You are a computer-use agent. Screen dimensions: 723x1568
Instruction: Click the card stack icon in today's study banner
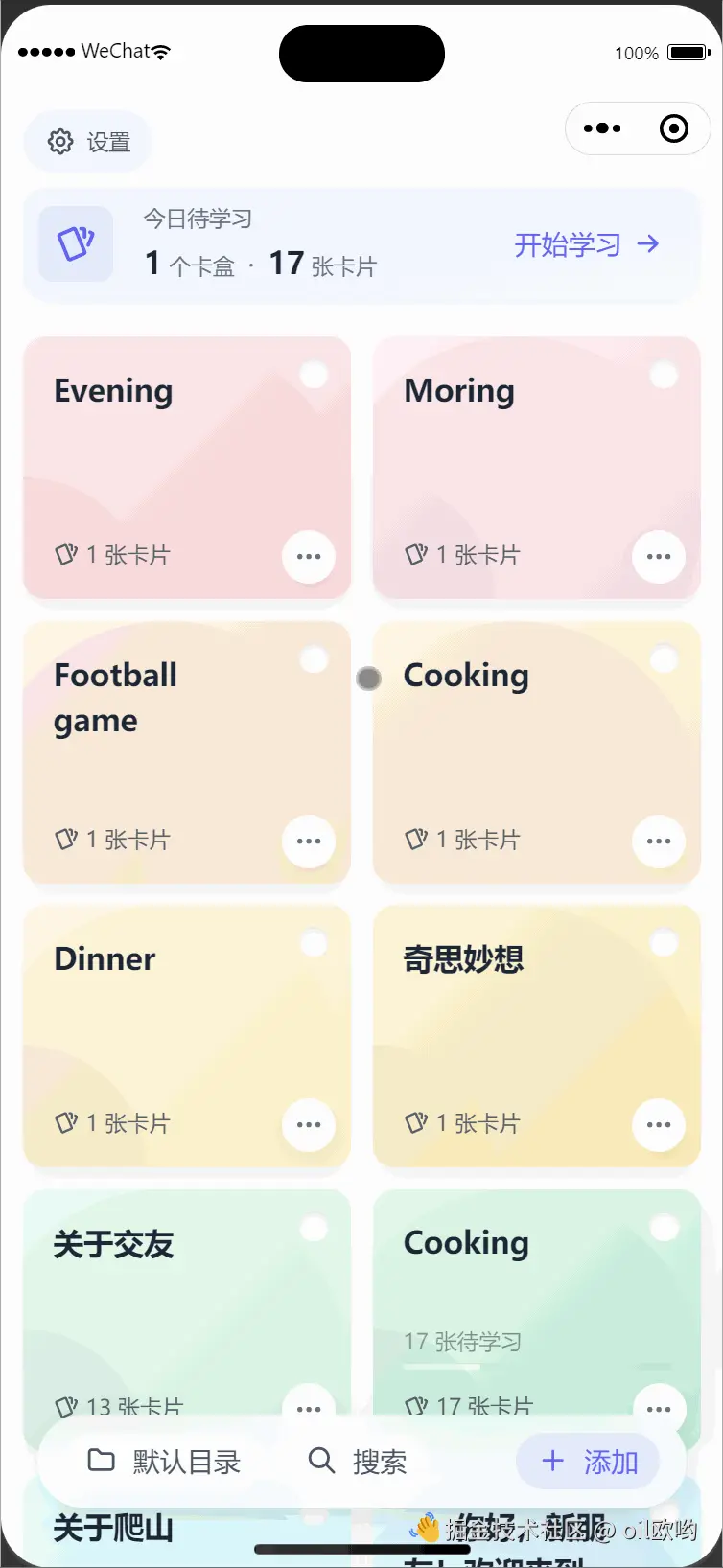pyautogui.click(x=76, y=243)
